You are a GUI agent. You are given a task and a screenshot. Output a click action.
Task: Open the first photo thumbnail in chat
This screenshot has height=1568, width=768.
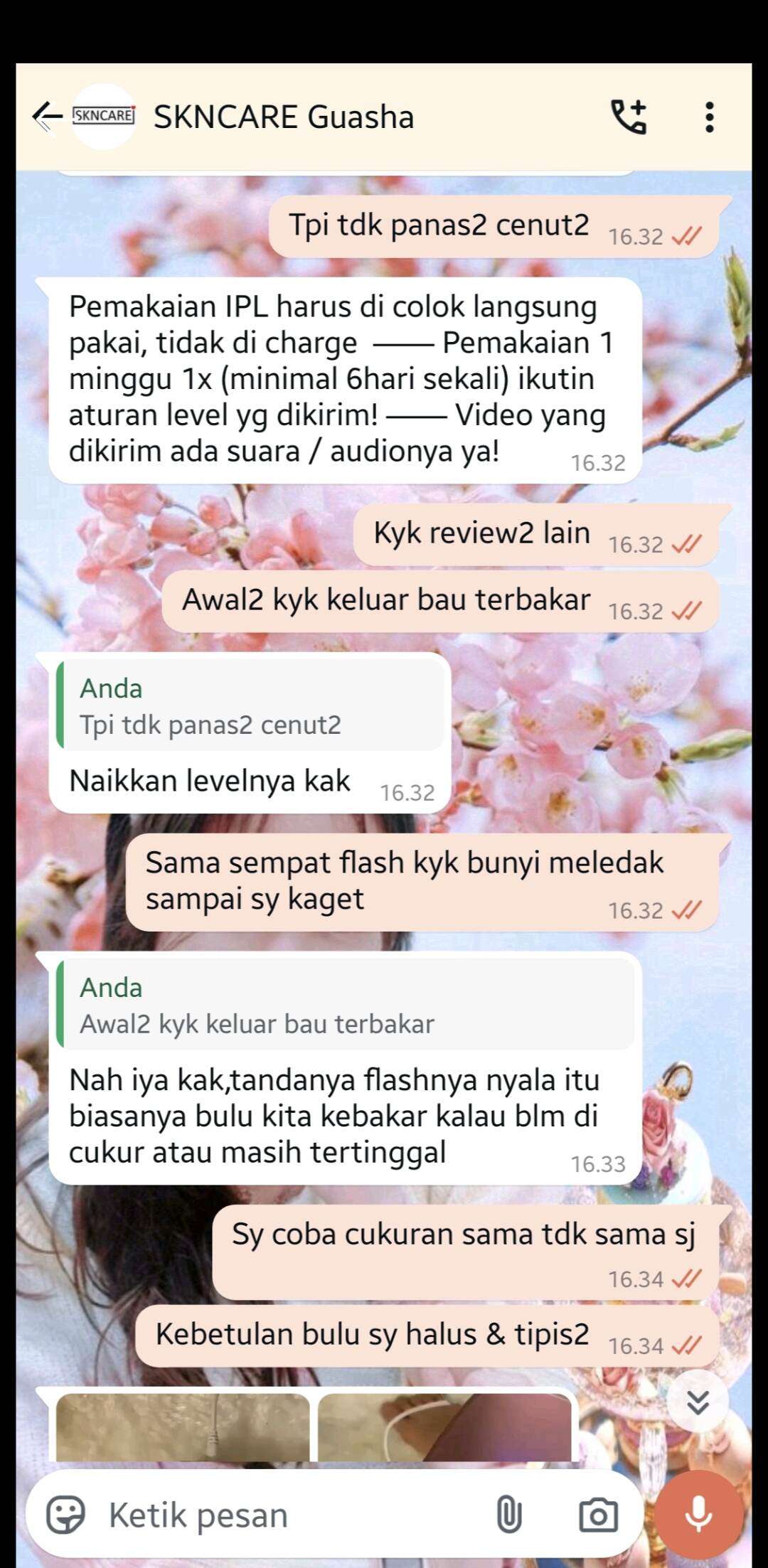[x=183, y=1427]
